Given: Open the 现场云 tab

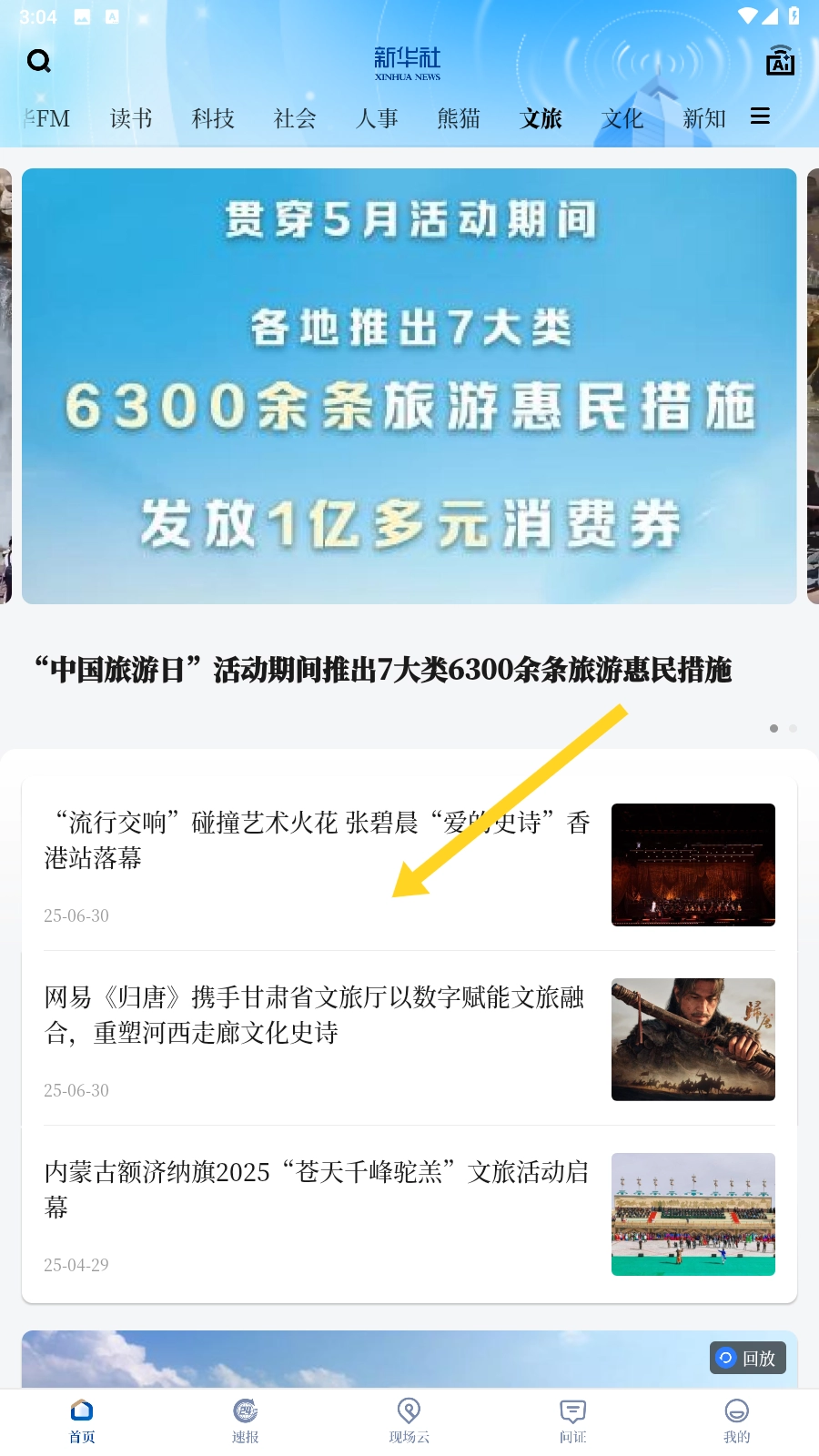Looking at the screenshot, I should [409, 1421].
